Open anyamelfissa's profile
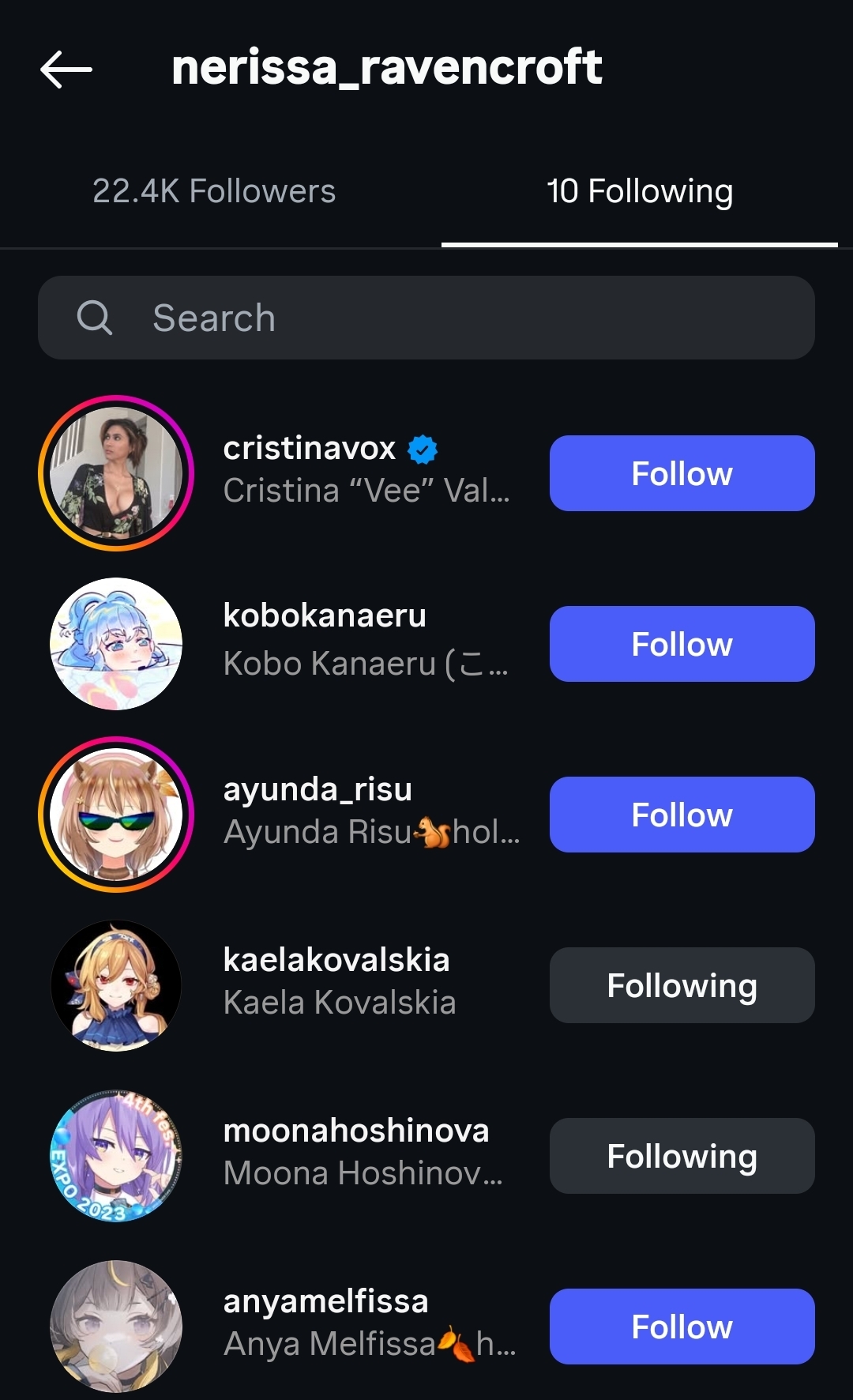This screenshot has width=853, height=1400. pos(326,1301)
